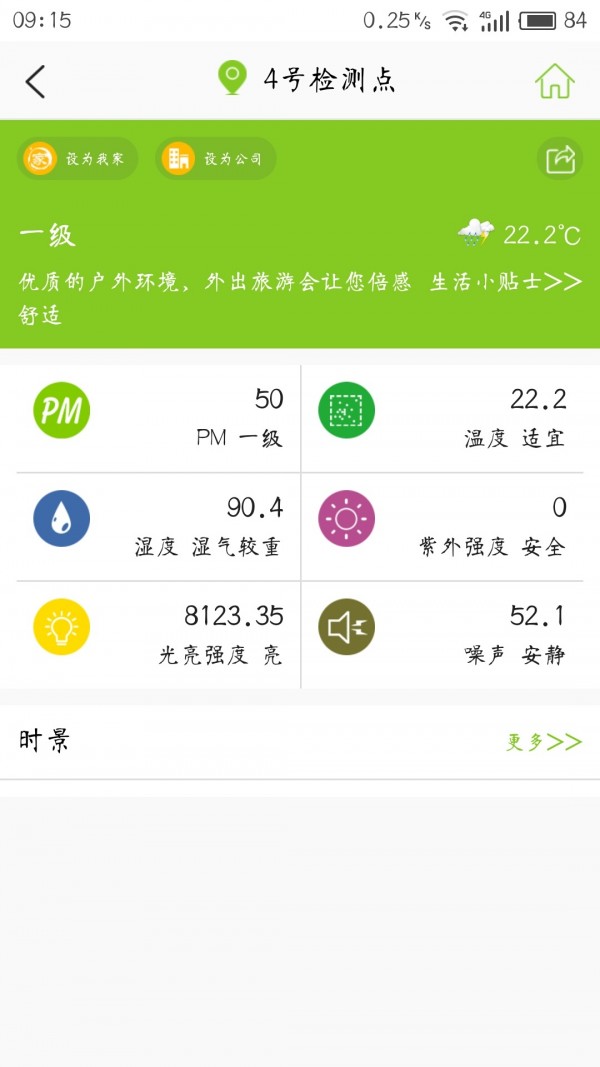Open the 湿度 humidity tile
This screenshot has width=600, height=1067.
pyautogui.click(x=158, y=526)
